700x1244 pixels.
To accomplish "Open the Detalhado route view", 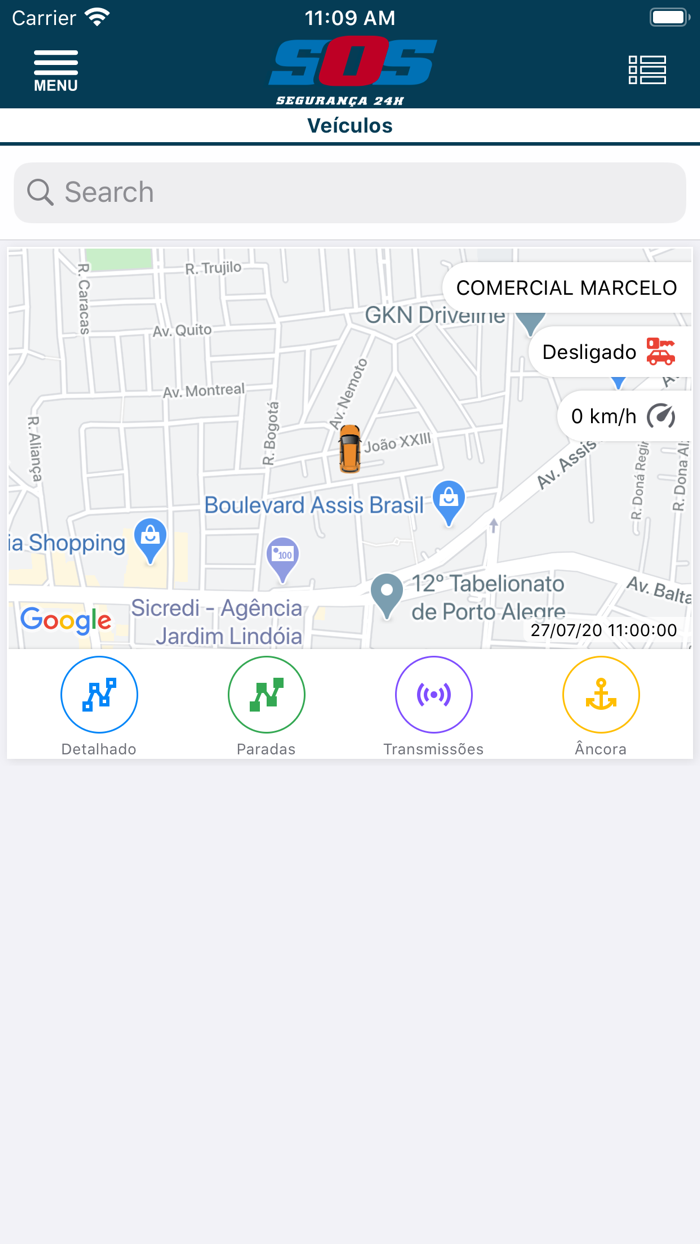I will (x=99, y=706).
